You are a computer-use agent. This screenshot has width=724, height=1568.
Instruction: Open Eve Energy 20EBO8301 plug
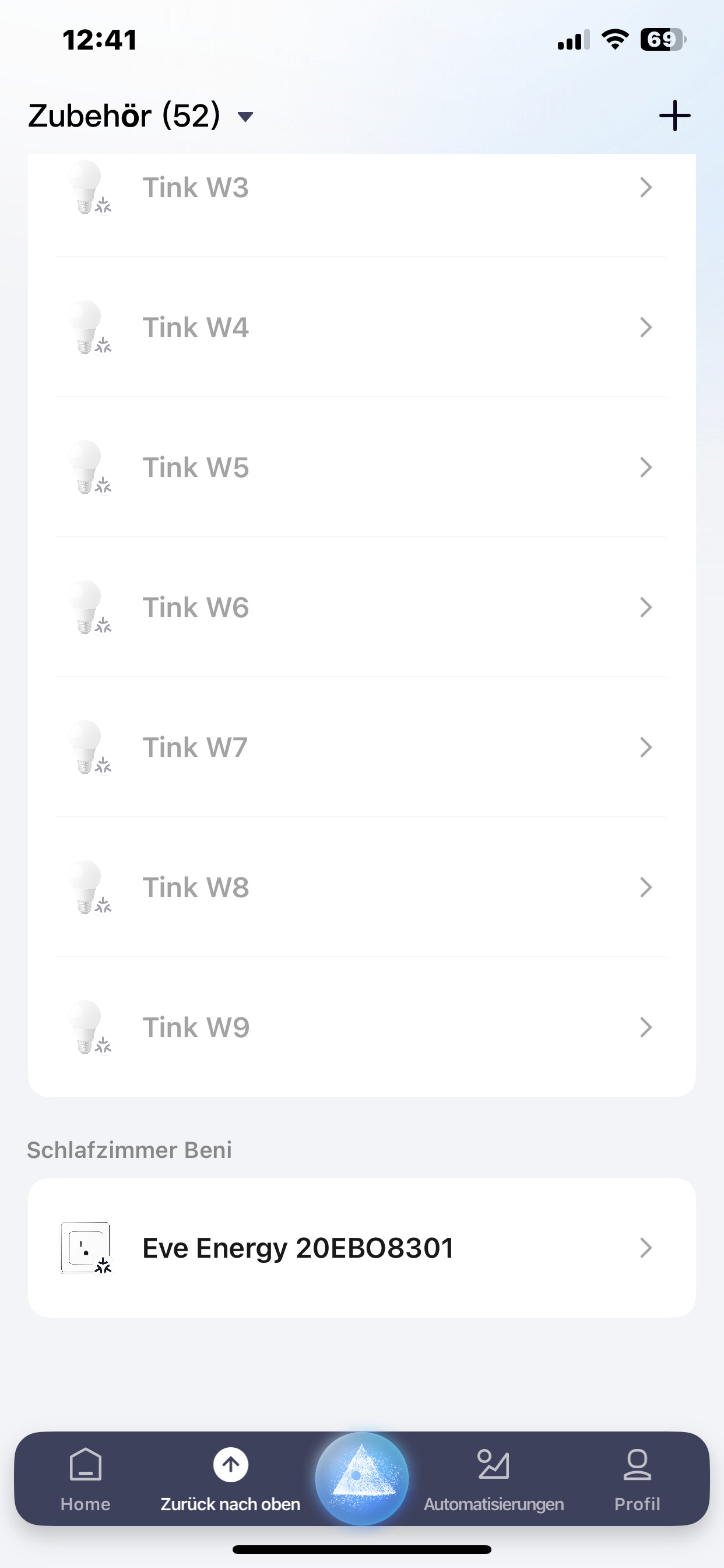(x=361, y=1248)
